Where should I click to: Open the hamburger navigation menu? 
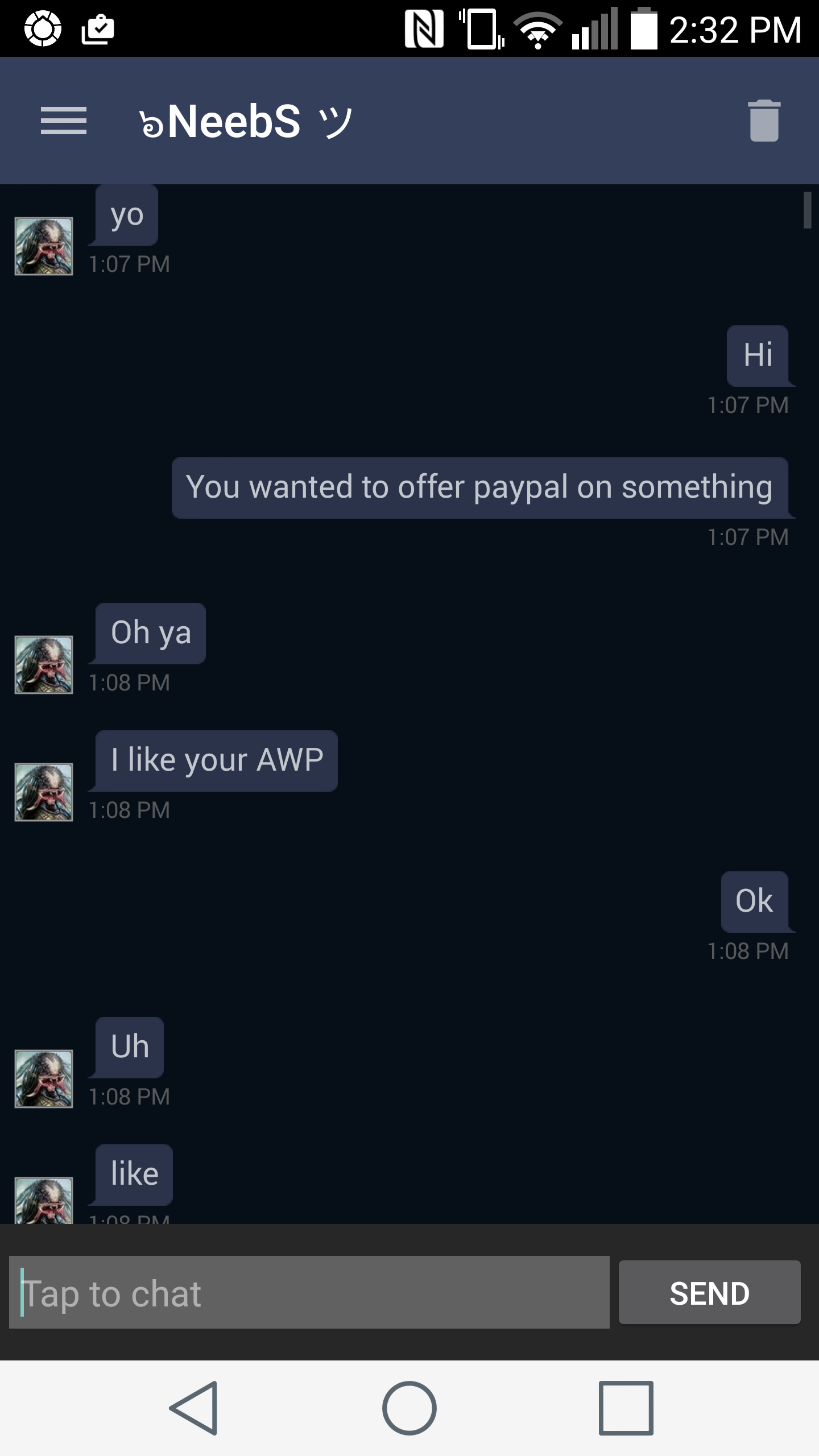tap(64, 121)
